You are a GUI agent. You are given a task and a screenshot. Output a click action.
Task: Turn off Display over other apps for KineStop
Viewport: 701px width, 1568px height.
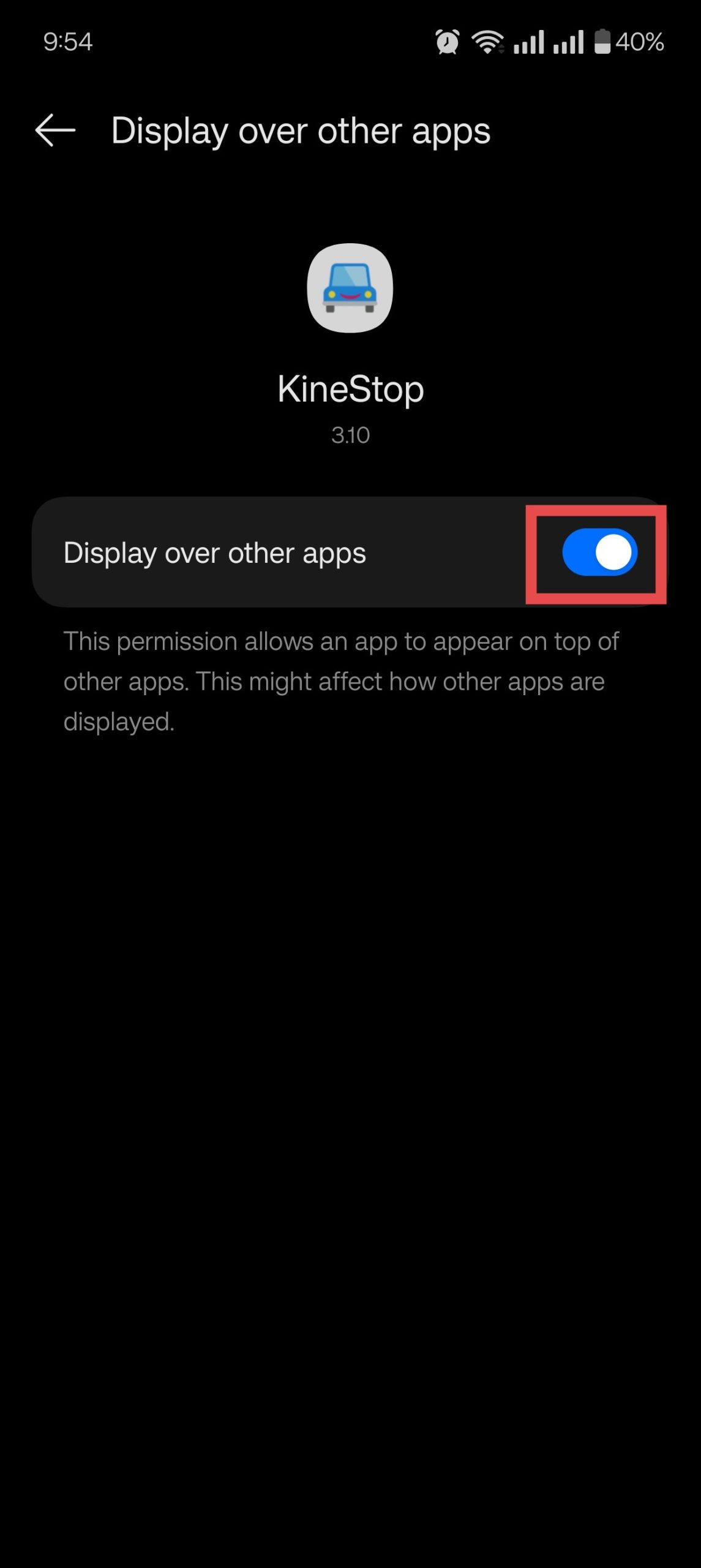(x=599, y=552)
